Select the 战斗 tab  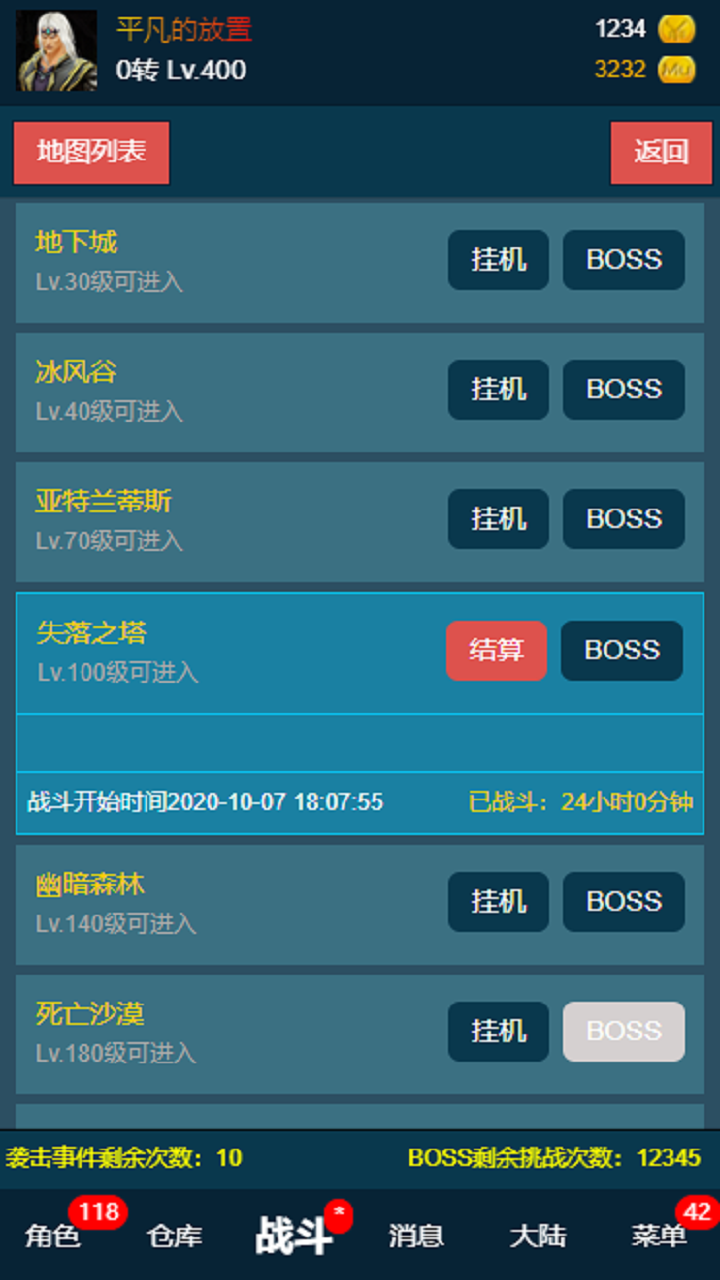point(294,1236)
